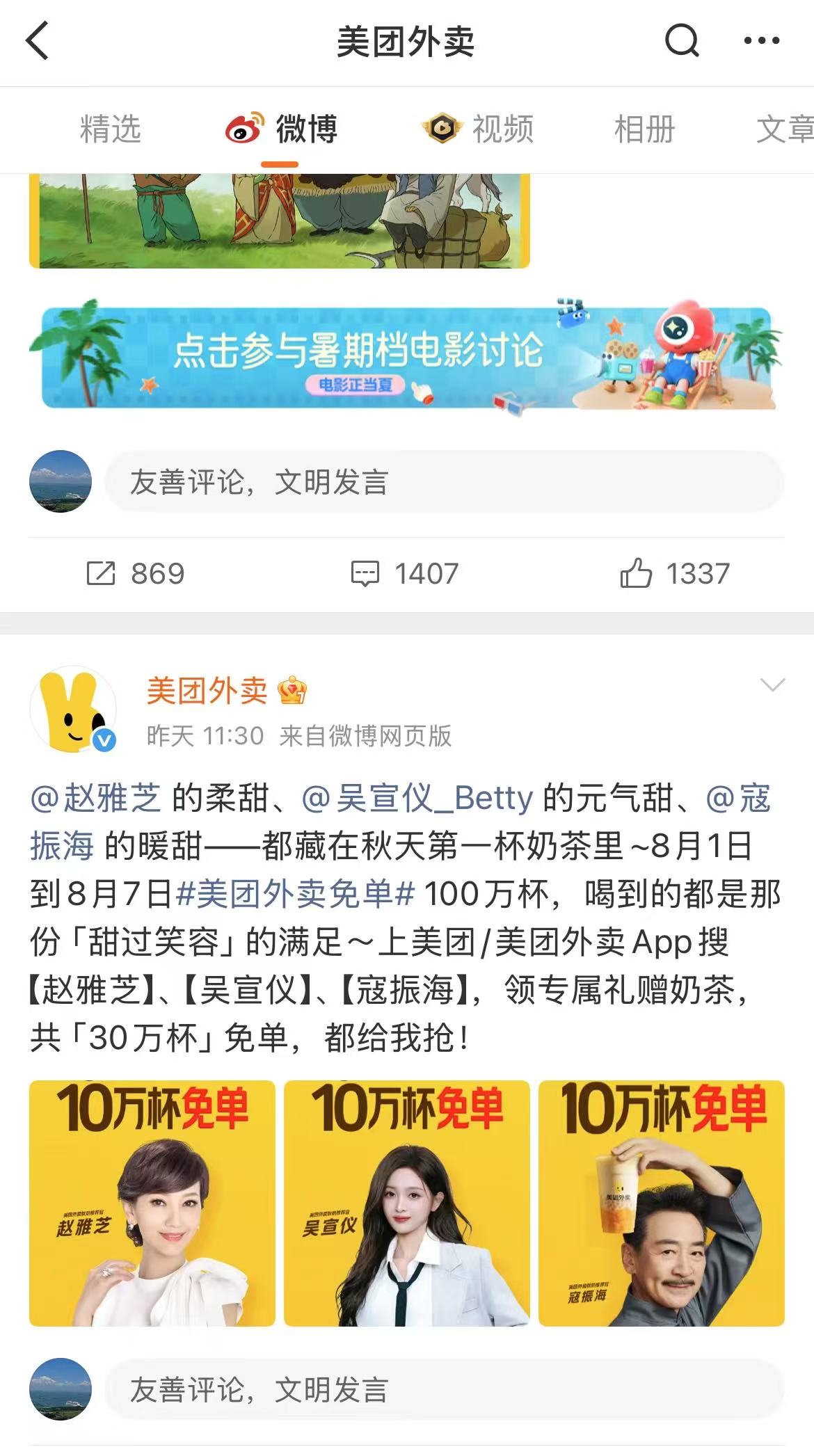View the 寇振海 10万杯免单 image

click(x=662, y=1203)
